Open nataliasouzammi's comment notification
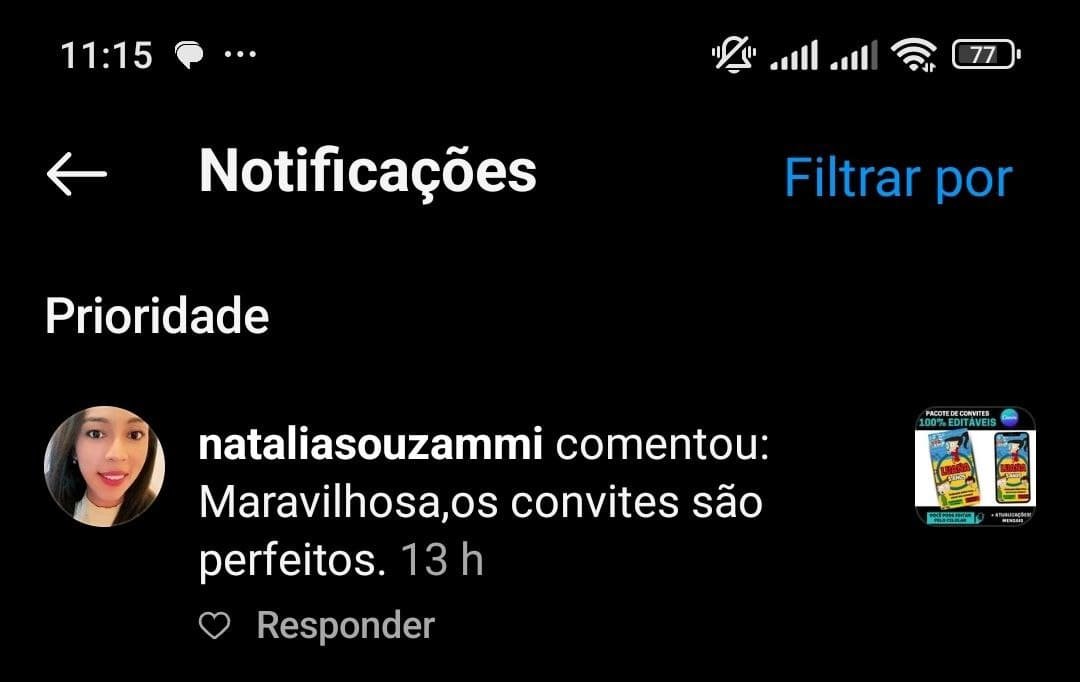Viewport: 1080px width, 682px height. click(480, 503)
